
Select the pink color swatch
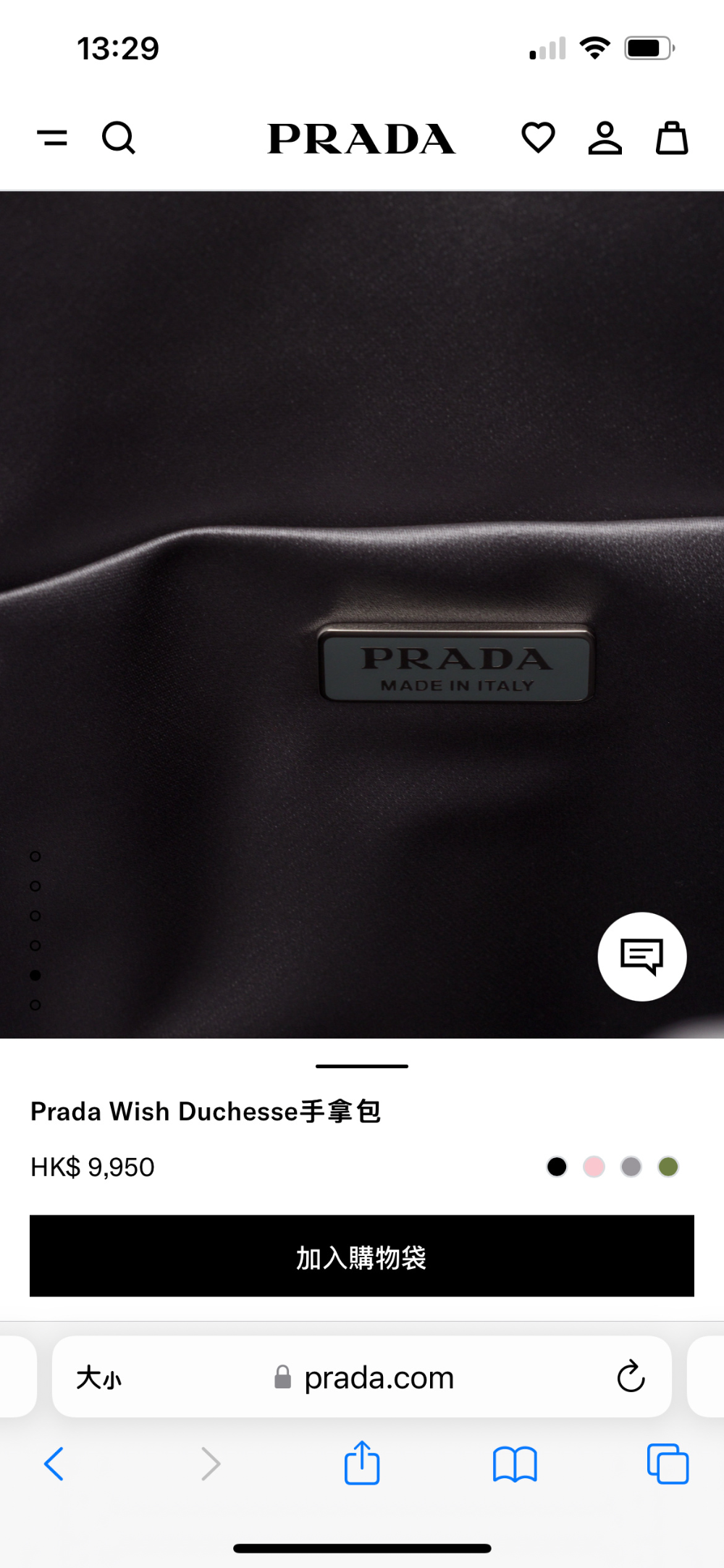coord(594,1167)
